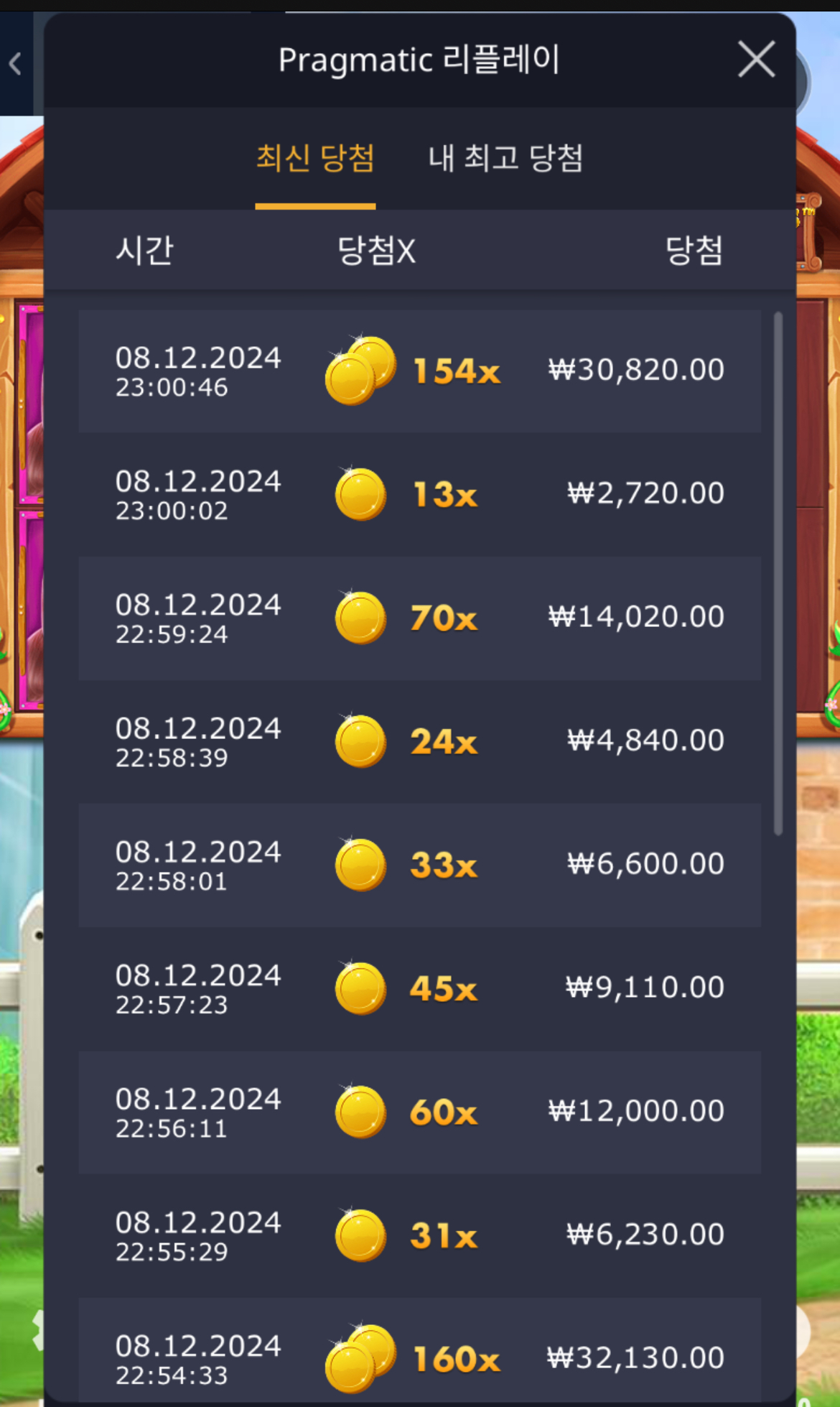
Task: Play the 60x win replay at 22:56:11
Action: [x=420, y=1113]
